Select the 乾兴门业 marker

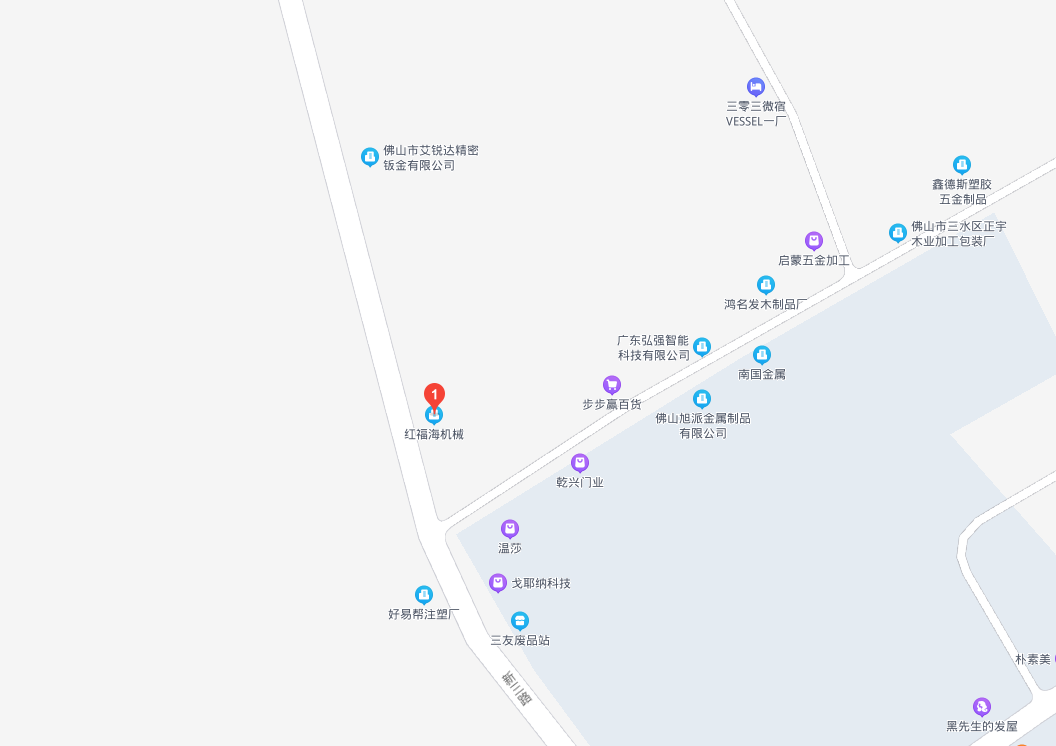580,462
